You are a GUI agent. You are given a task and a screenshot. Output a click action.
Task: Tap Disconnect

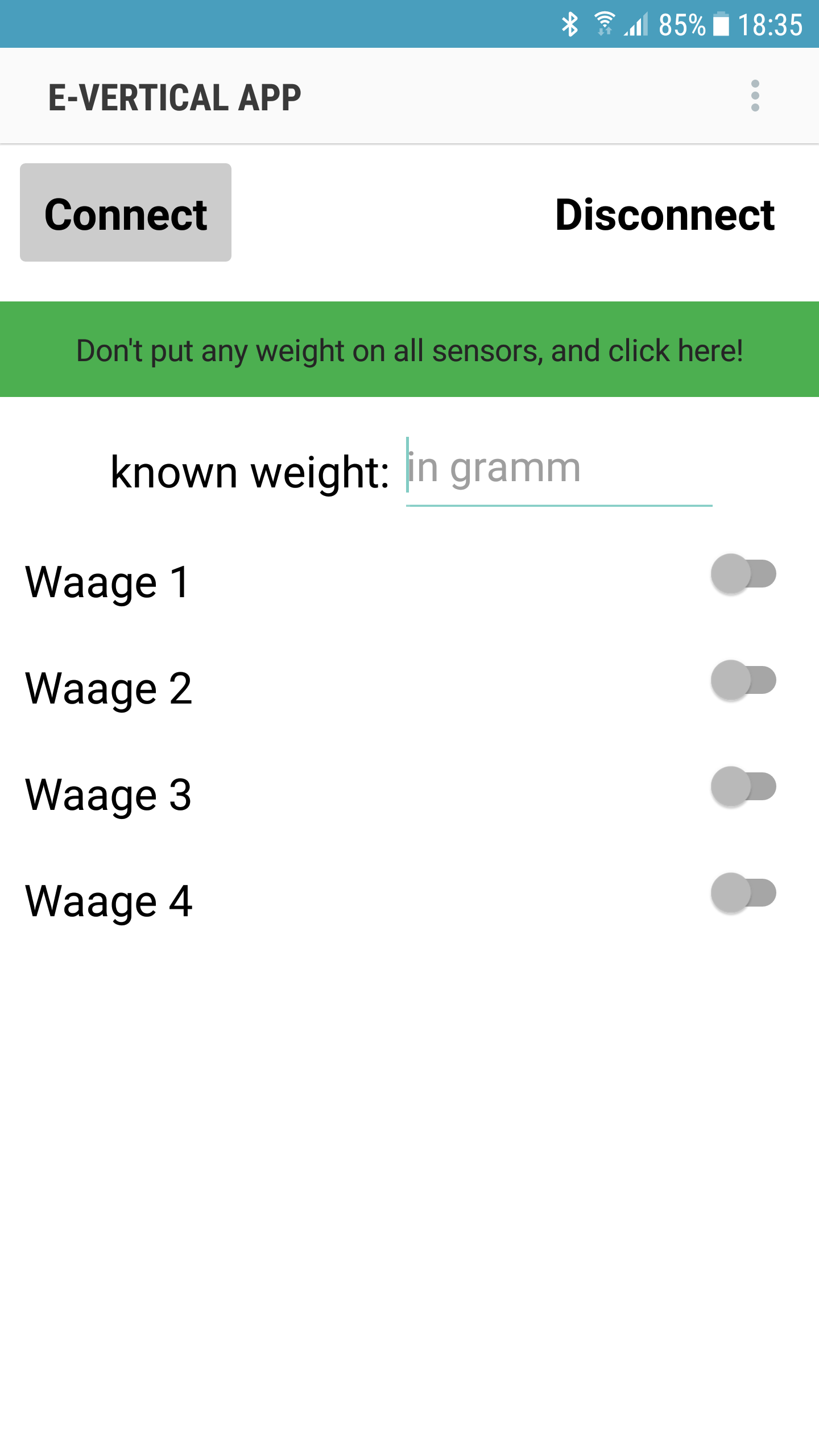point(664,214)
